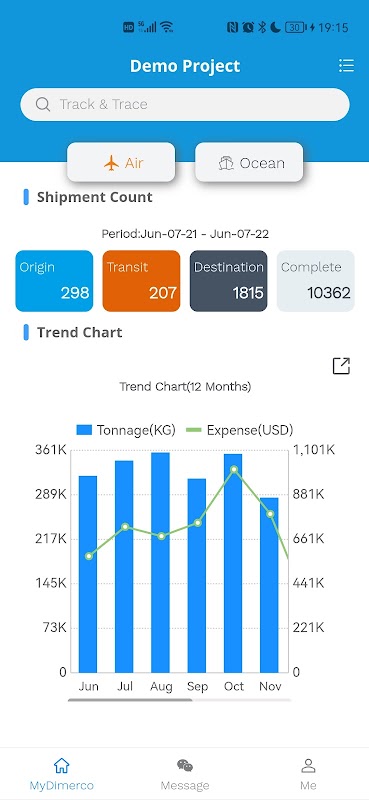
Task: Expand the trend chart to full view
Action: (341, 366)
